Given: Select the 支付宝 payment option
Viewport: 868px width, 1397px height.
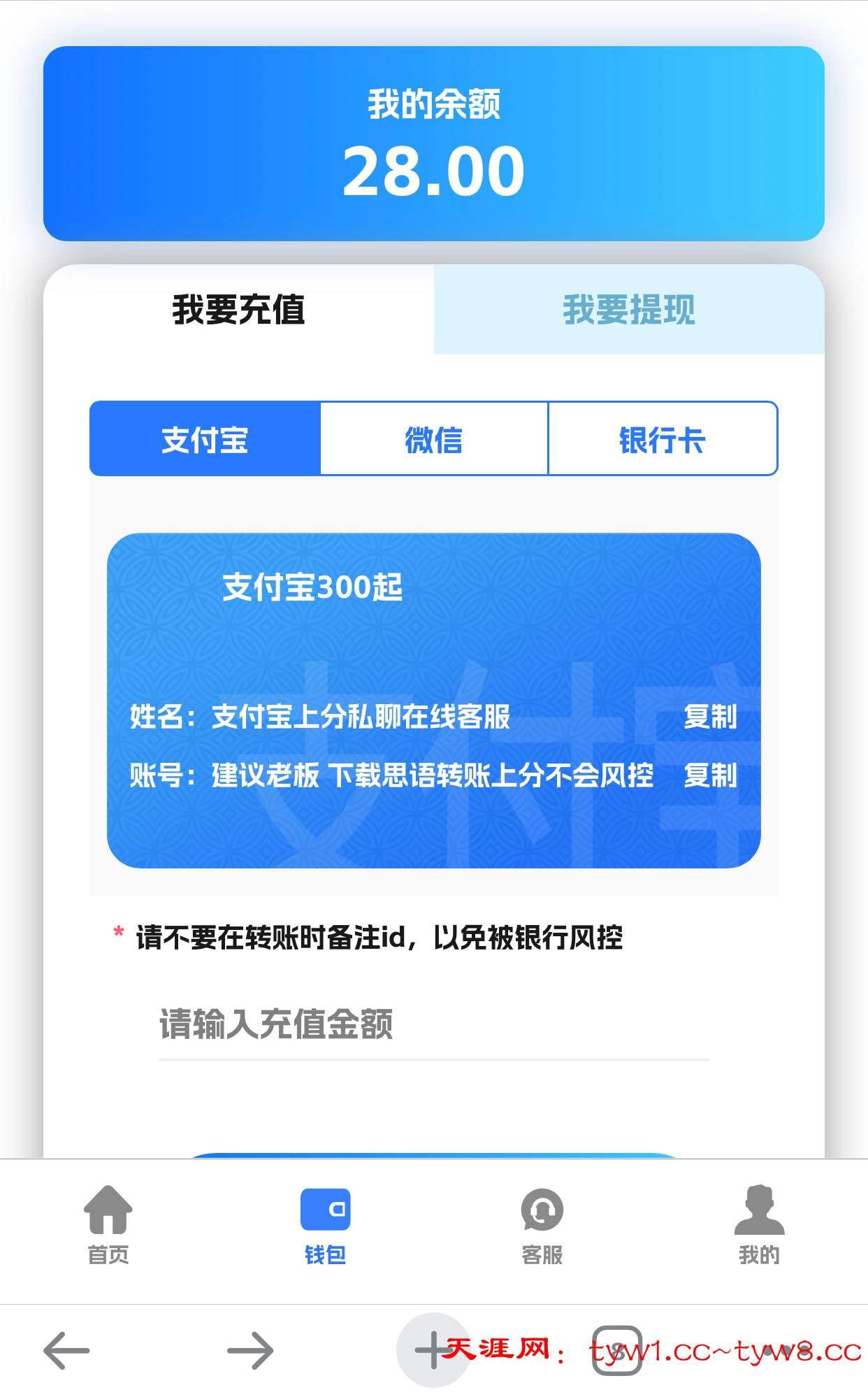Looking at the screenshot, I should [205, 440].
